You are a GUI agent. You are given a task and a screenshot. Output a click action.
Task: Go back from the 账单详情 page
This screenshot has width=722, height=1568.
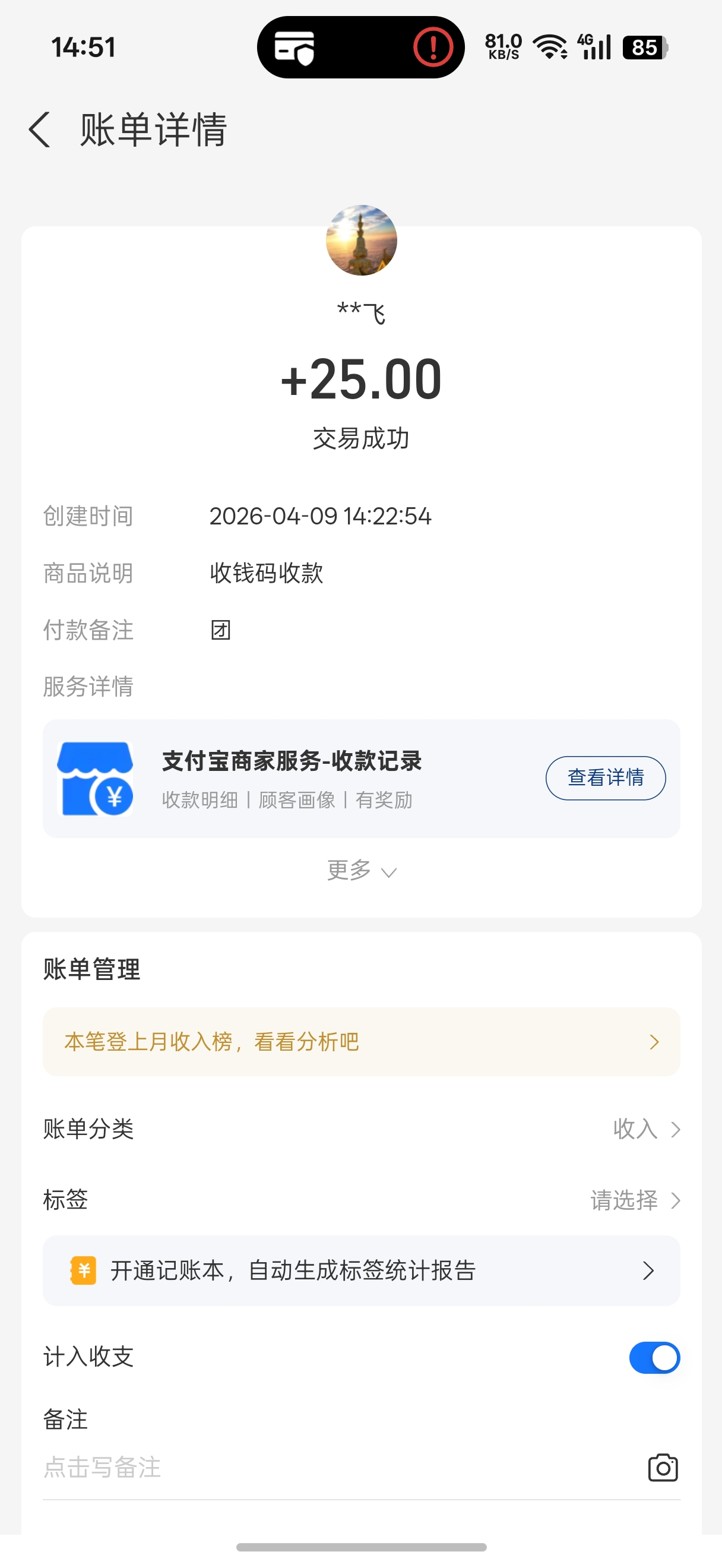40,129
